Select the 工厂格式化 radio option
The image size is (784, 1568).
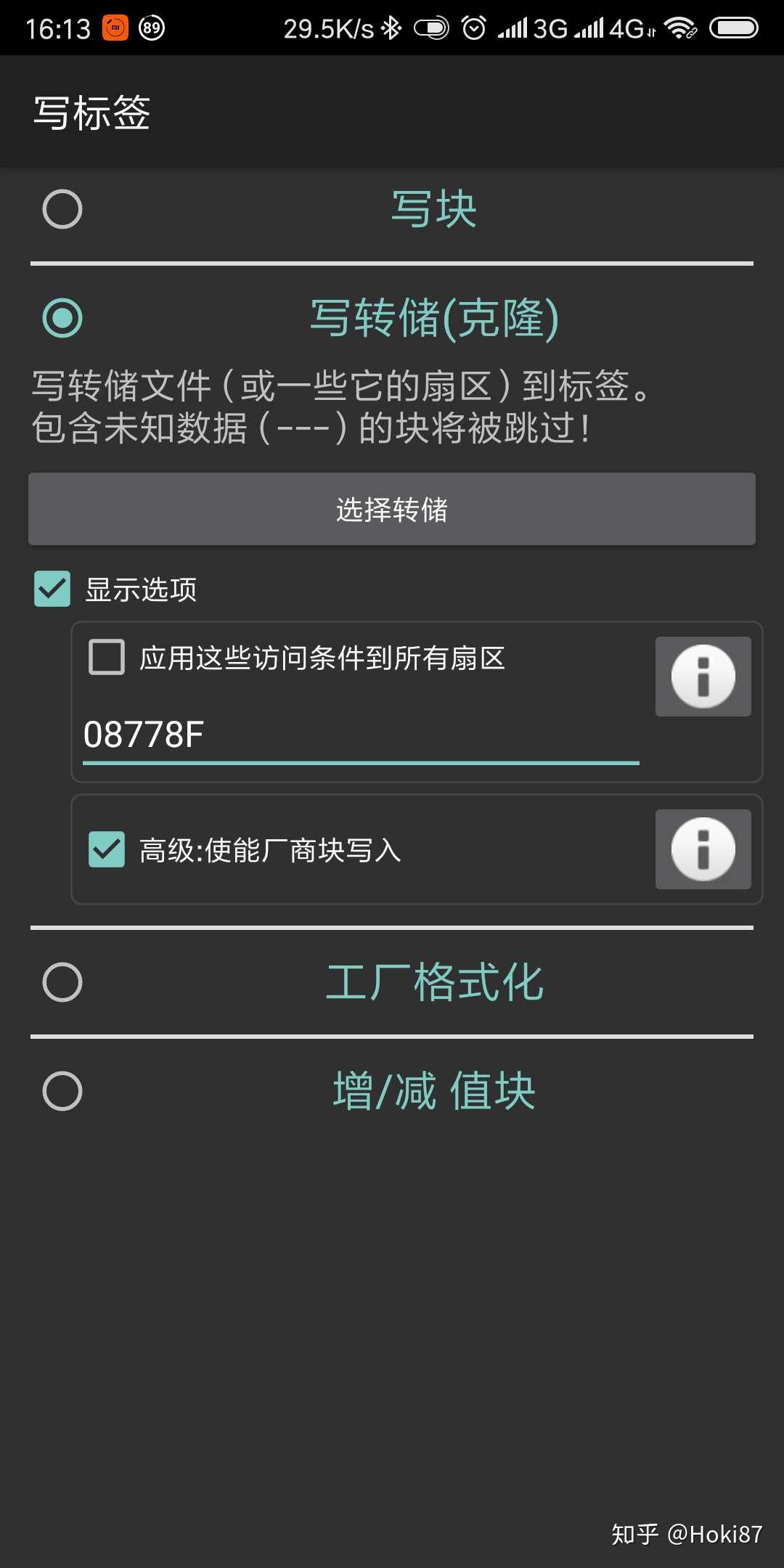click(62, 982)
